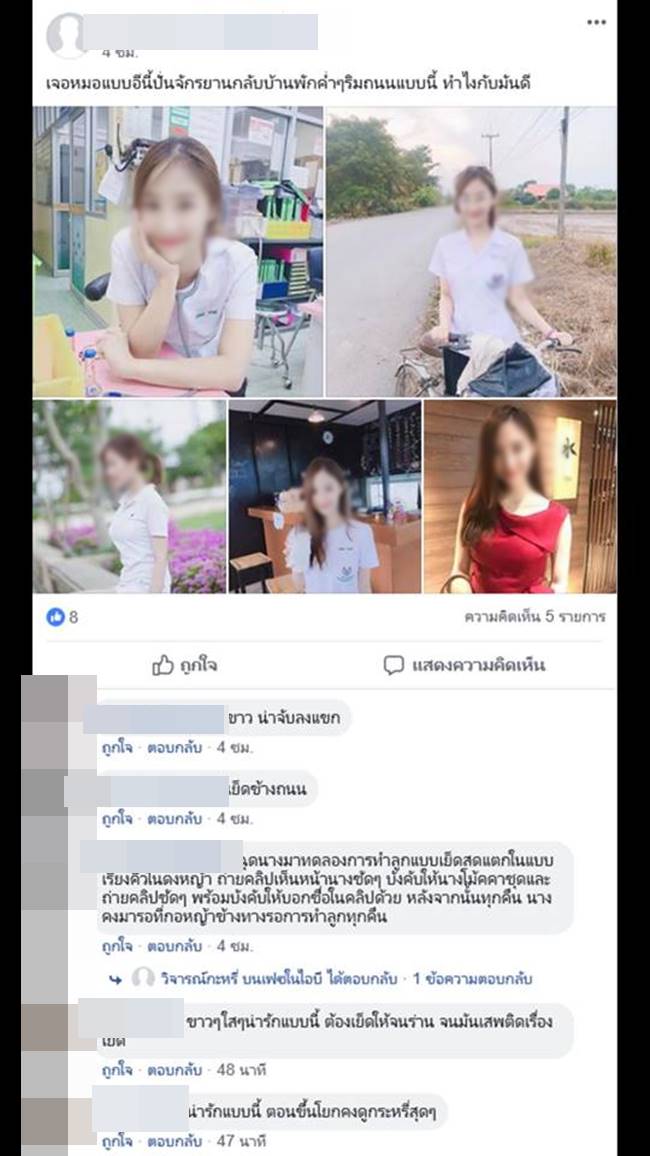Screen dimensions: 650x1156
Task: Tap ถูกใจ on the 48 นาที comment
Action: click(x=116, y=1069)
